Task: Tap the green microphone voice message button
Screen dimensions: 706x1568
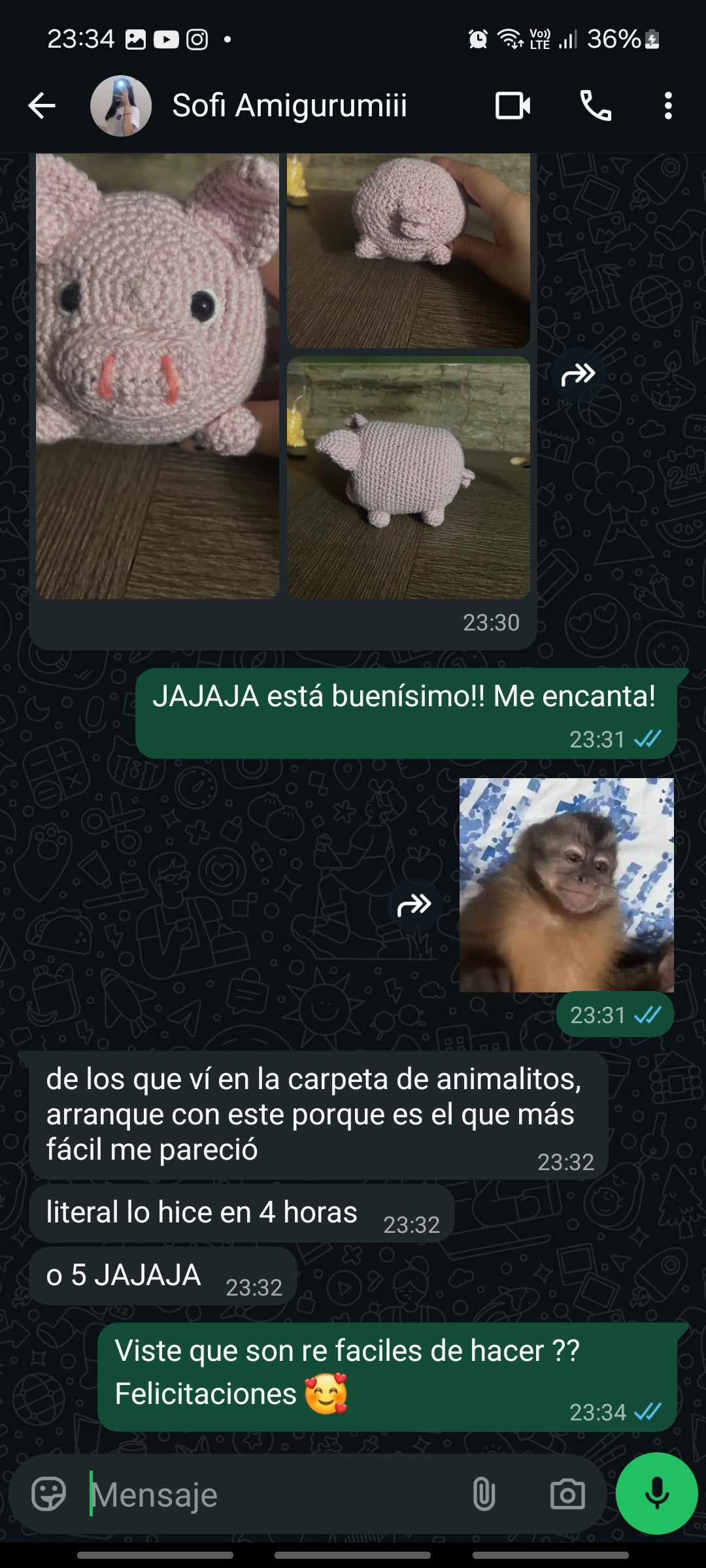Action: [656, 1494]
